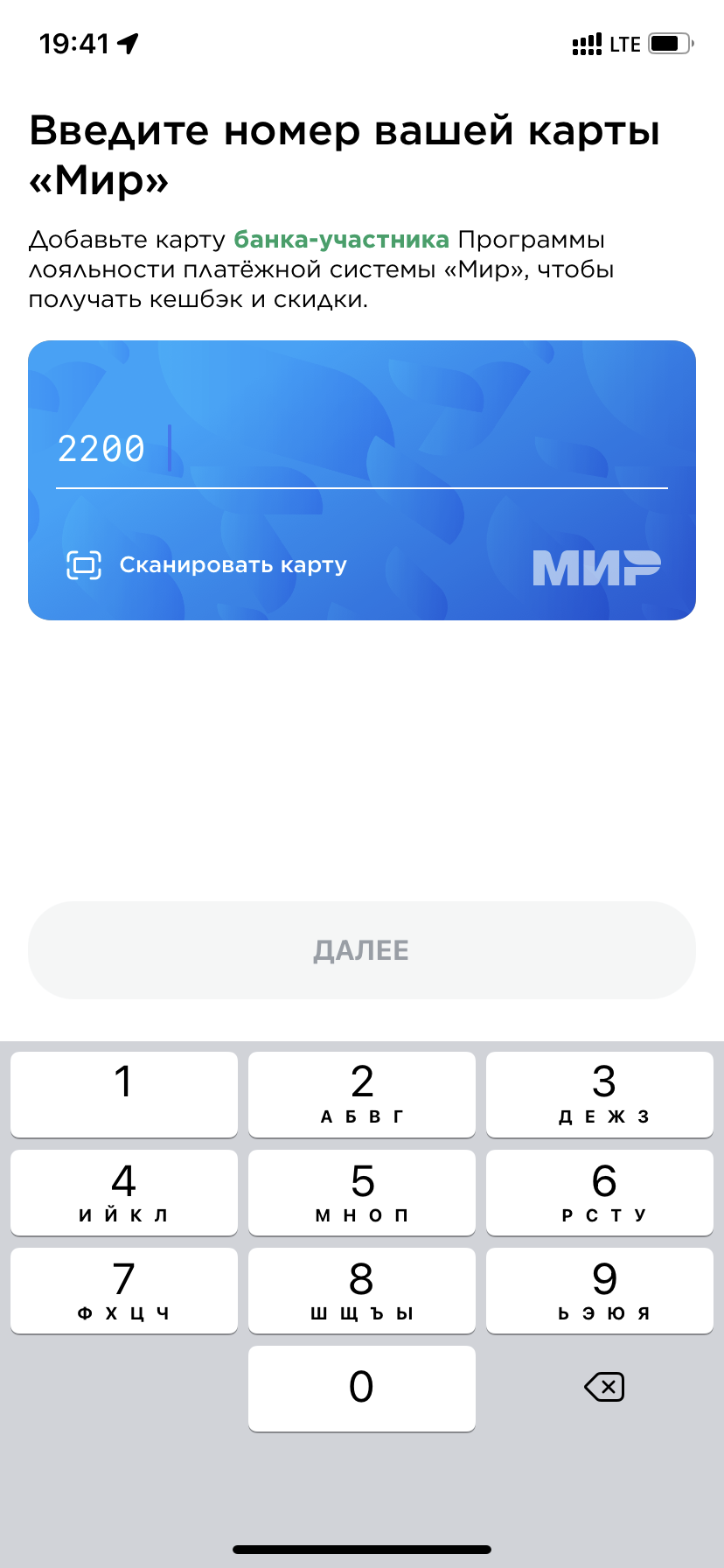Enter digit 3 on the keypad
Viewport: 724px width, 1568px height.
pos(600,1095)
